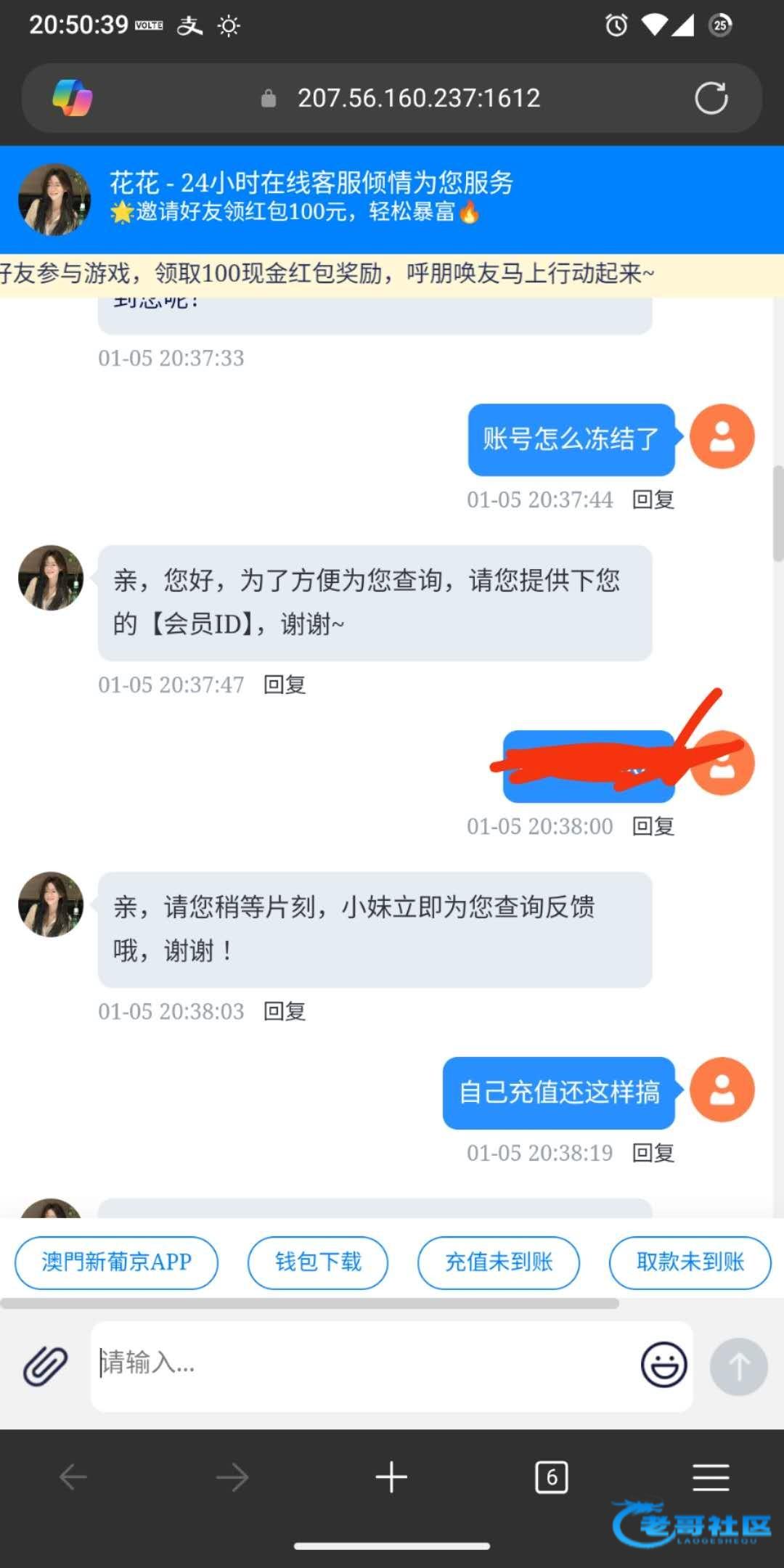Choose the 取款未到账 quick option

(x=690, y=1262)
